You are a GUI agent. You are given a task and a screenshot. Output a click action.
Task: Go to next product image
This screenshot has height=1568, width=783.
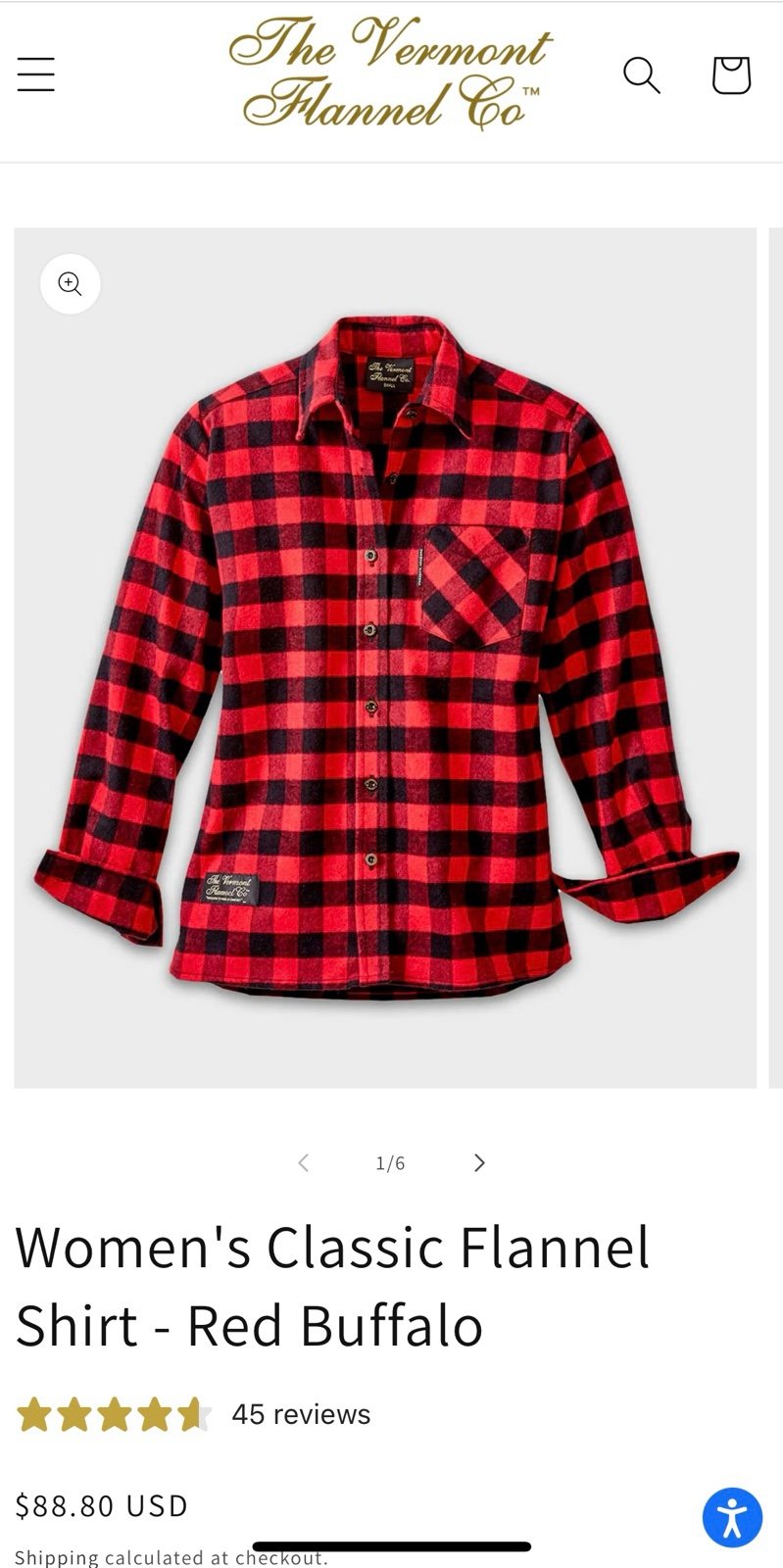tap(479, 1162)
